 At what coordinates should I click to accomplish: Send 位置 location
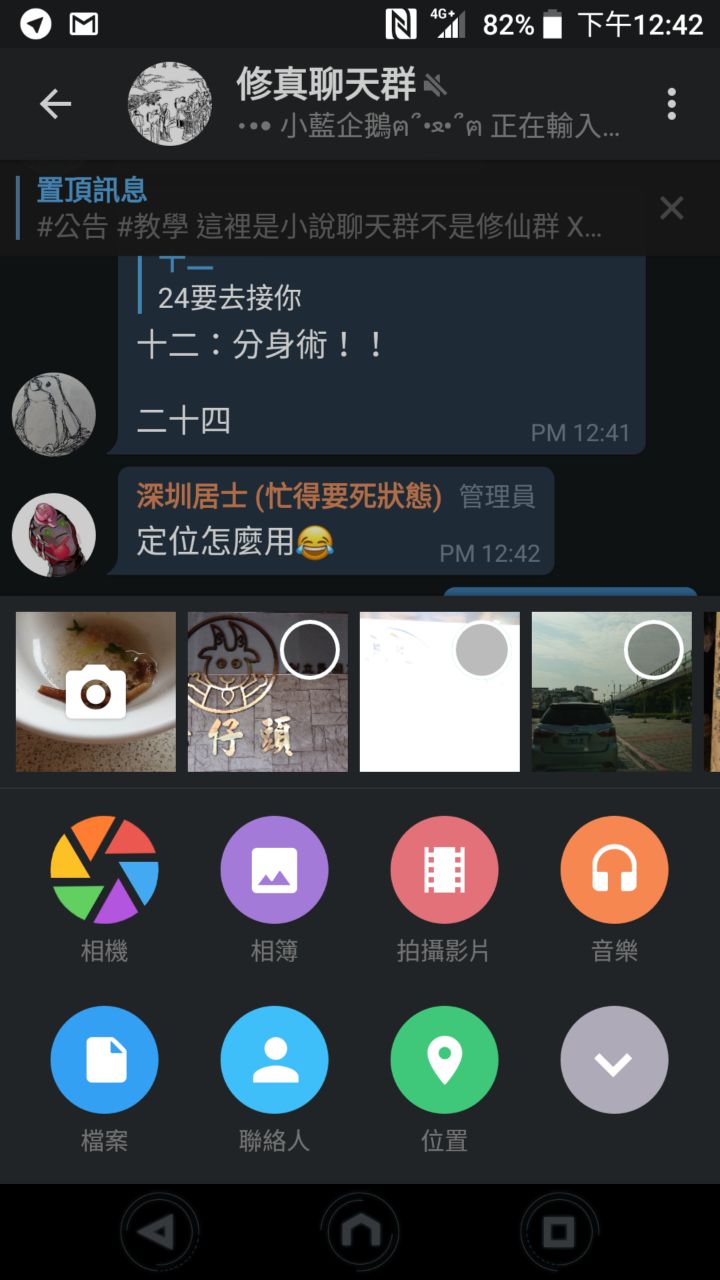coord(444,1060)
